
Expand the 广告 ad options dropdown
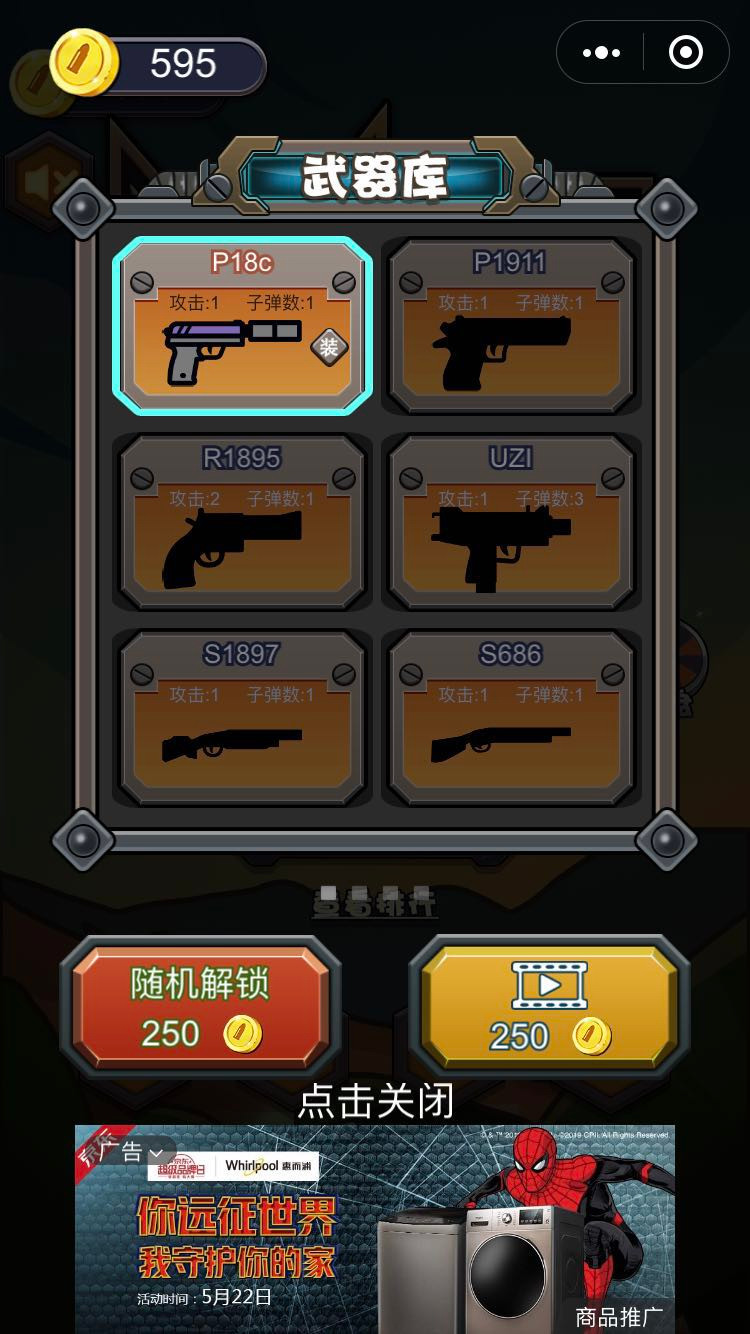tap(130, 1153)
